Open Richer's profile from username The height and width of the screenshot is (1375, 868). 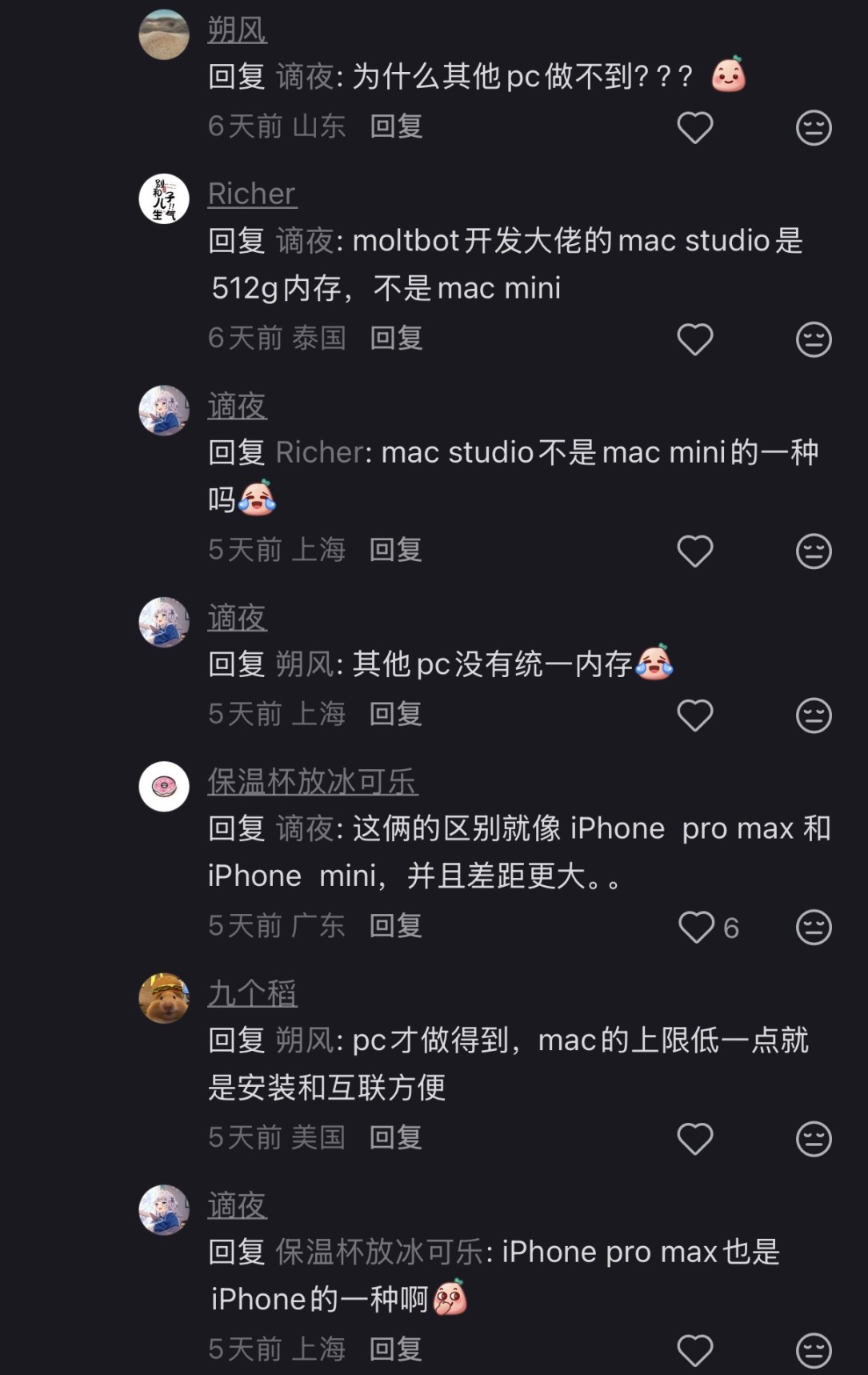coord(252,193)
